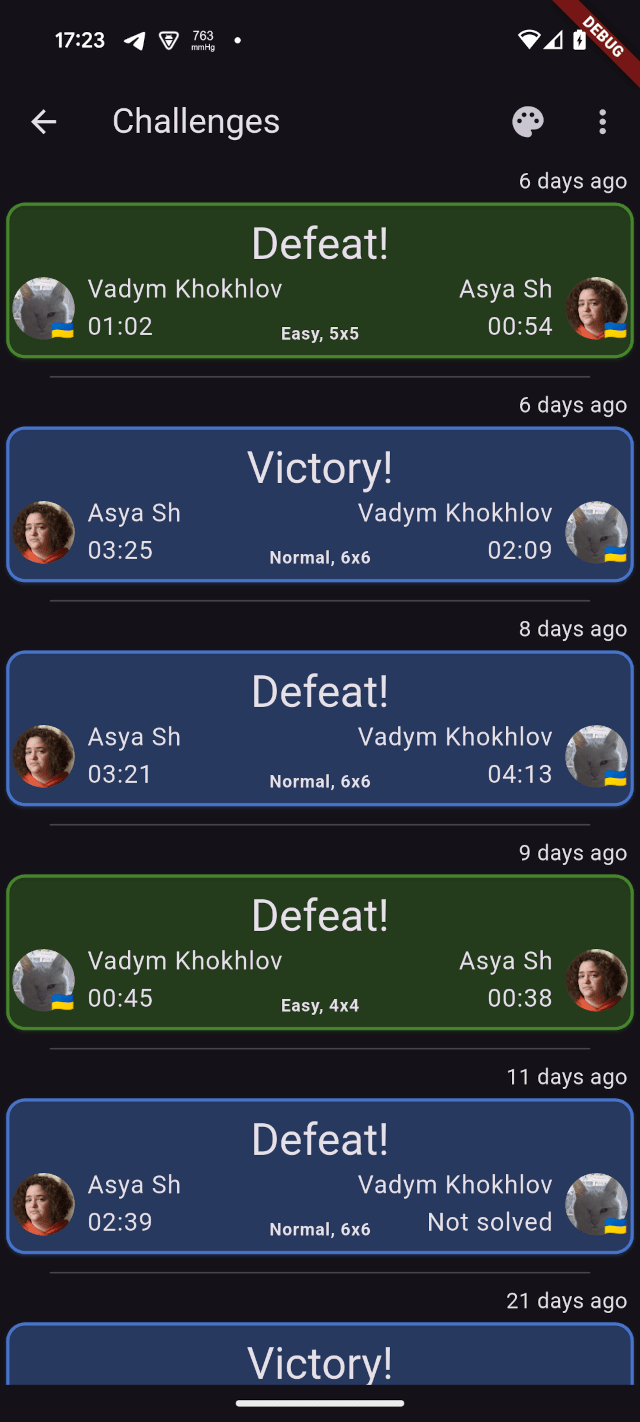Open the Victory challenge with time 02:09
The image size is (640, 1422).
[320, 505]
